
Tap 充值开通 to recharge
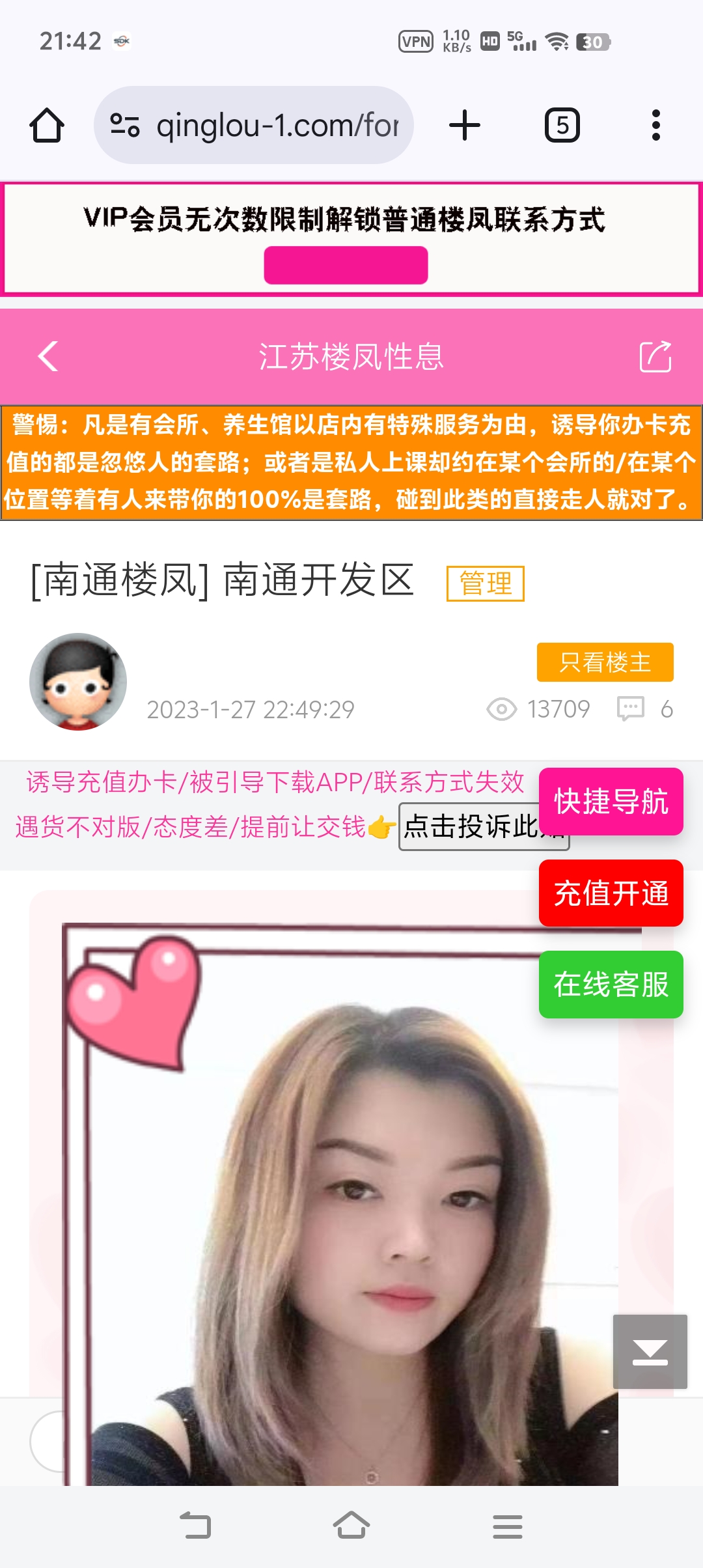611,893
